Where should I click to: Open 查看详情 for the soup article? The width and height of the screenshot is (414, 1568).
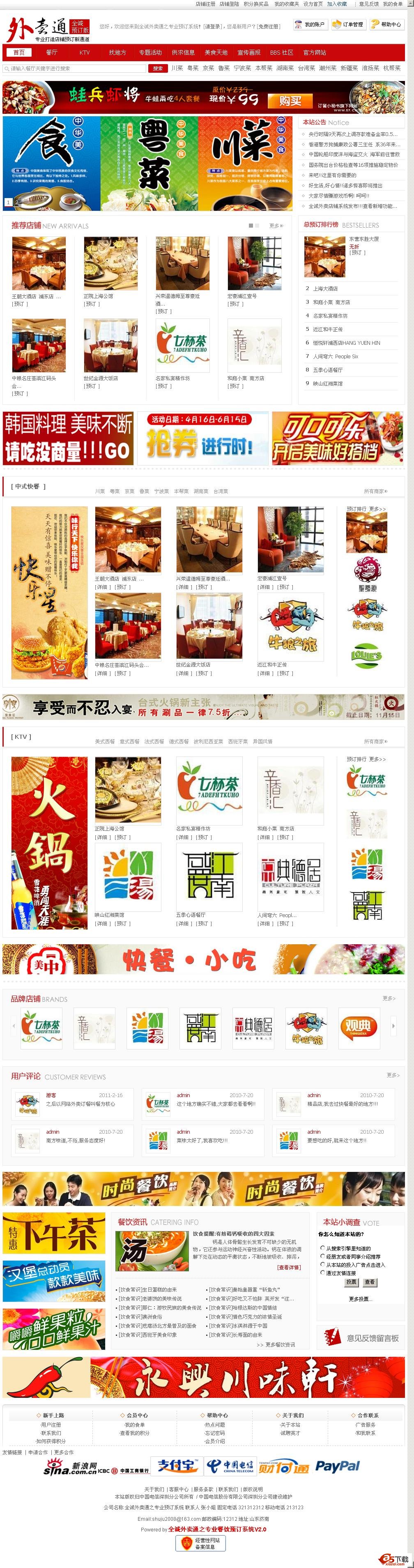(289, 1267)
